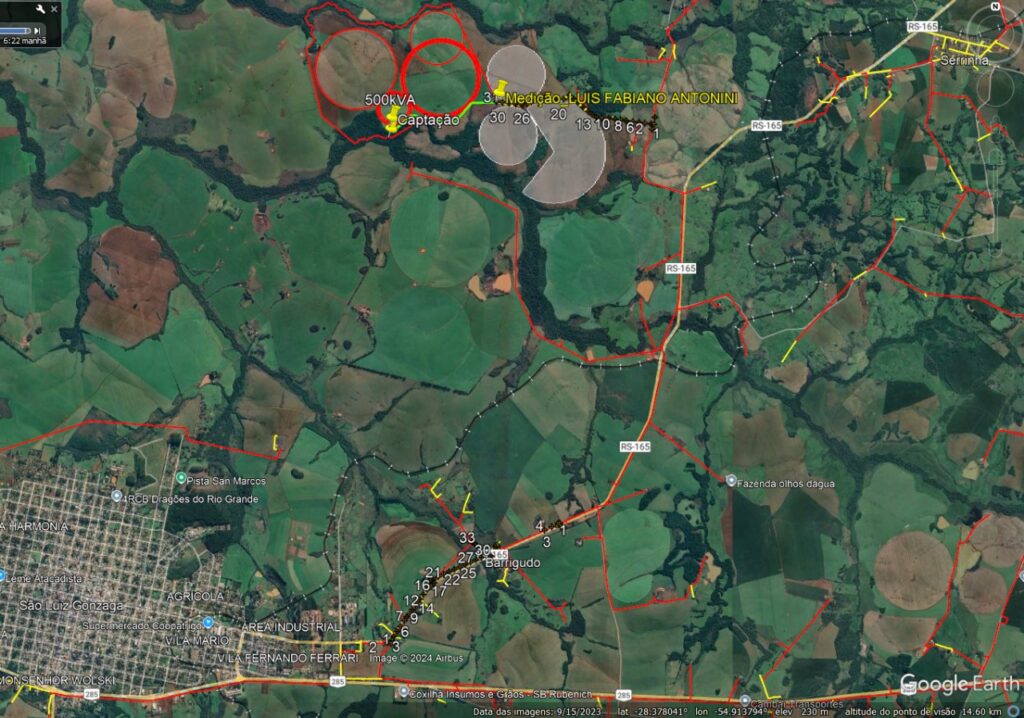The height and width of the screenshot is (718, 1024).
Task: Select the Captação placemark pin
Action: click(392, 119)
